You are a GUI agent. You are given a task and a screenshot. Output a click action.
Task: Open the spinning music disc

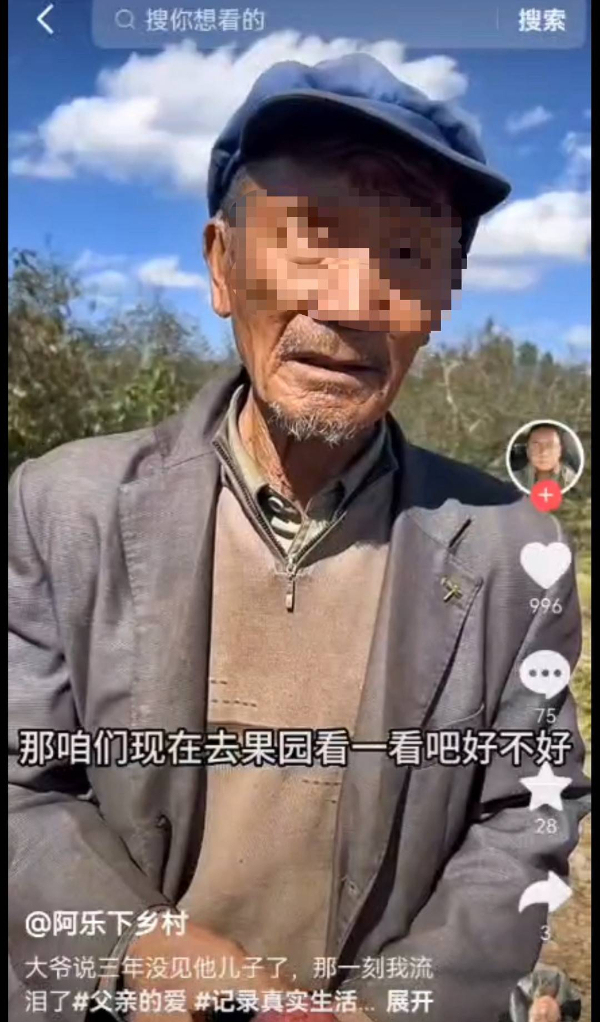pos(545,995)
